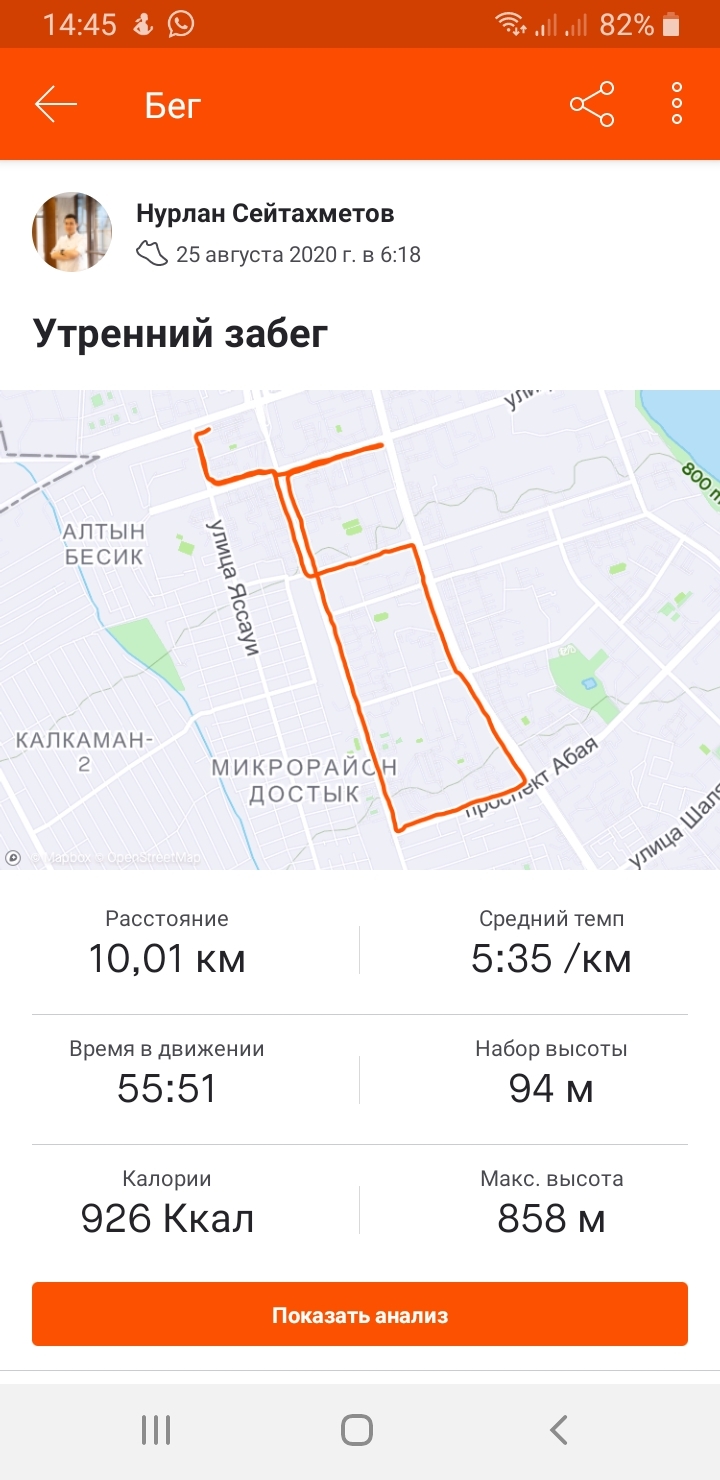The image size is (720, 1480).
Task: Go to the home screen
Action: 357,1430
